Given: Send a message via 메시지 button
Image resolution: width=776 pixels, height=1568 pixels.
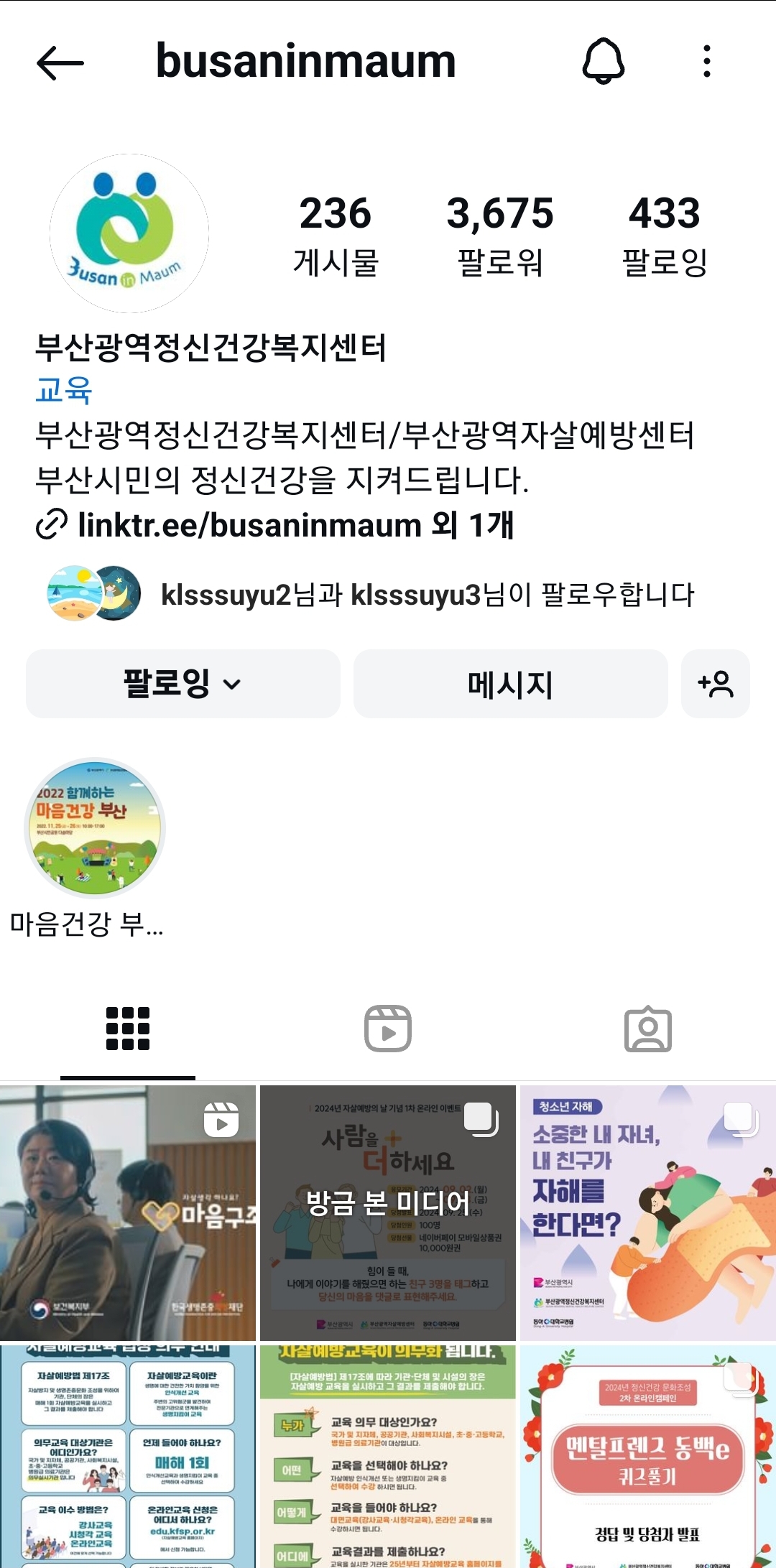Looking at the screenshot, I should (x=510, y=684).
